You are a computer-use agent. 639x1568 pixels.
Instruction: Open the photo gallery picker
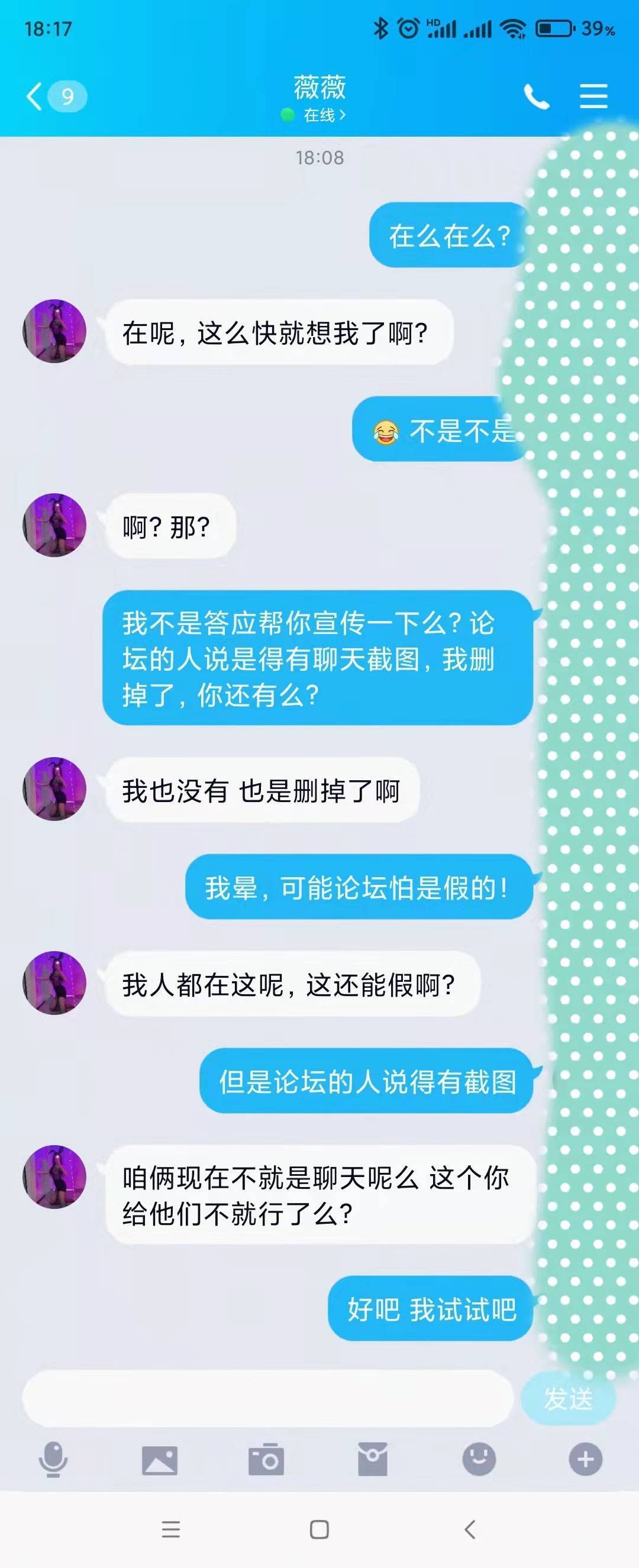[160, 1460]
